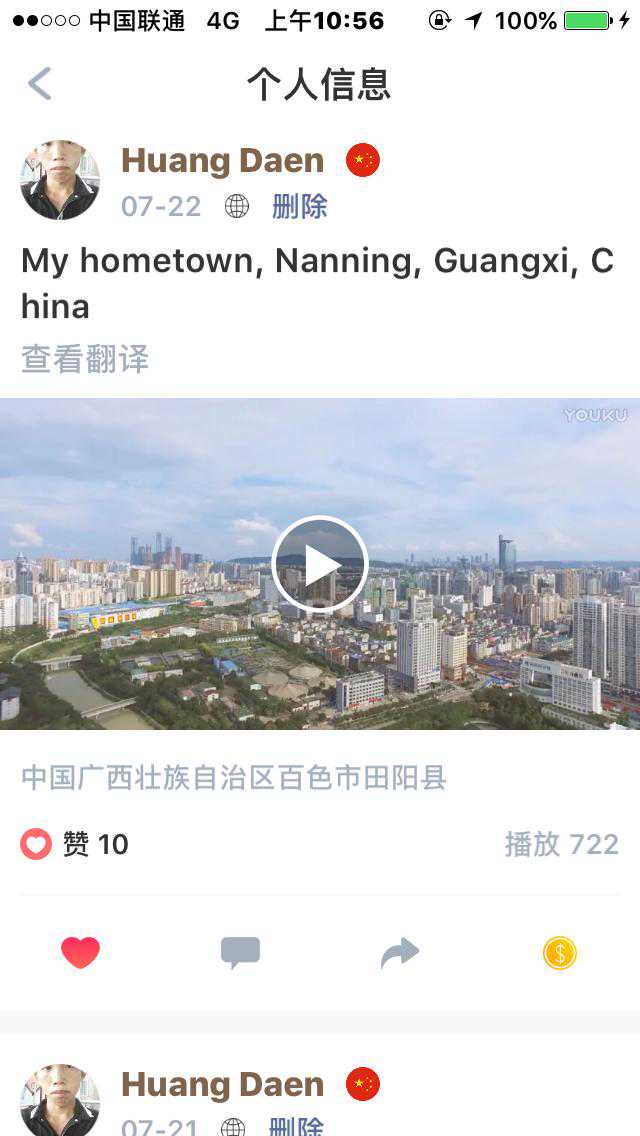Like the 07-22 post with the heart

80,952
